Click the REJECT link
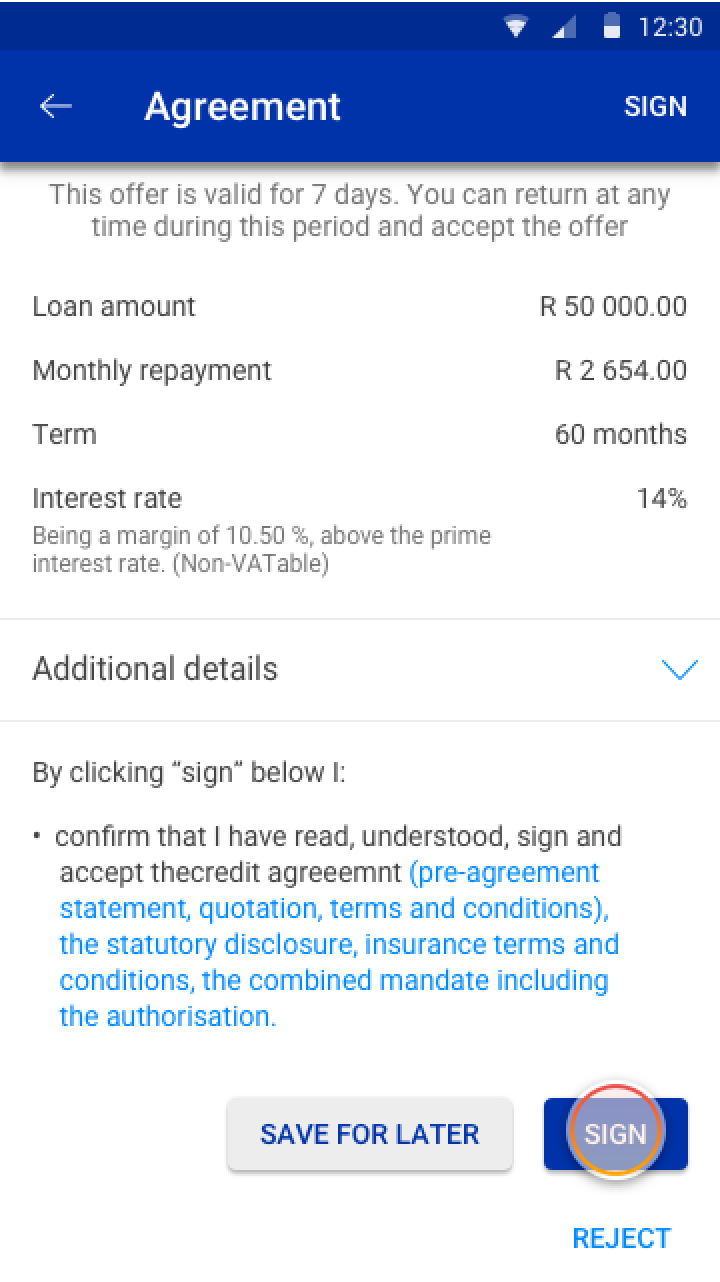The height and width of the screenshot is (1282, 720). (620, 1237)
